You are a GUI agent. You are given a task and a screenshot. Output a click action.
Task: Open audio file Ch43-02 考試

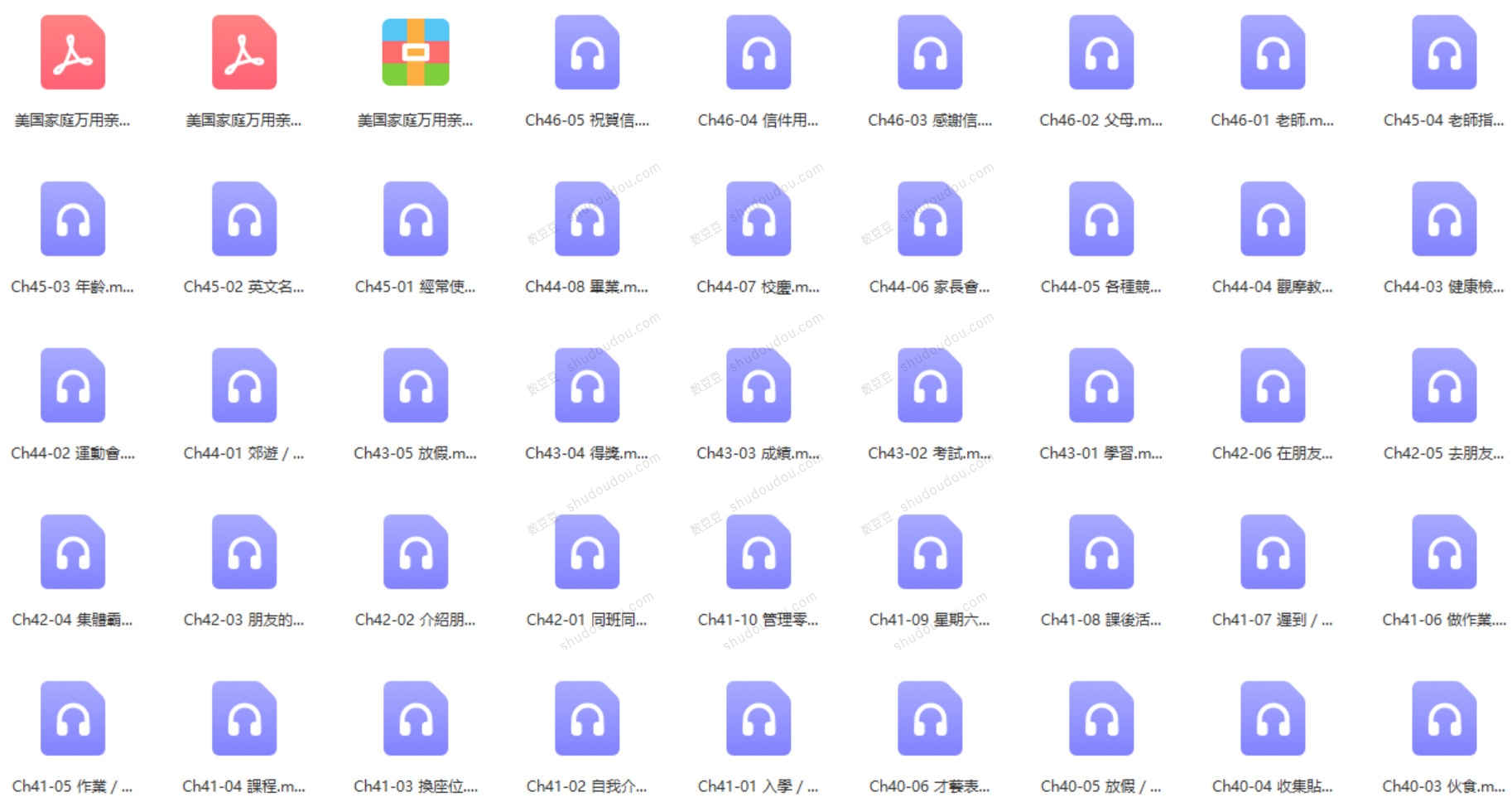(x=930, y=386)
